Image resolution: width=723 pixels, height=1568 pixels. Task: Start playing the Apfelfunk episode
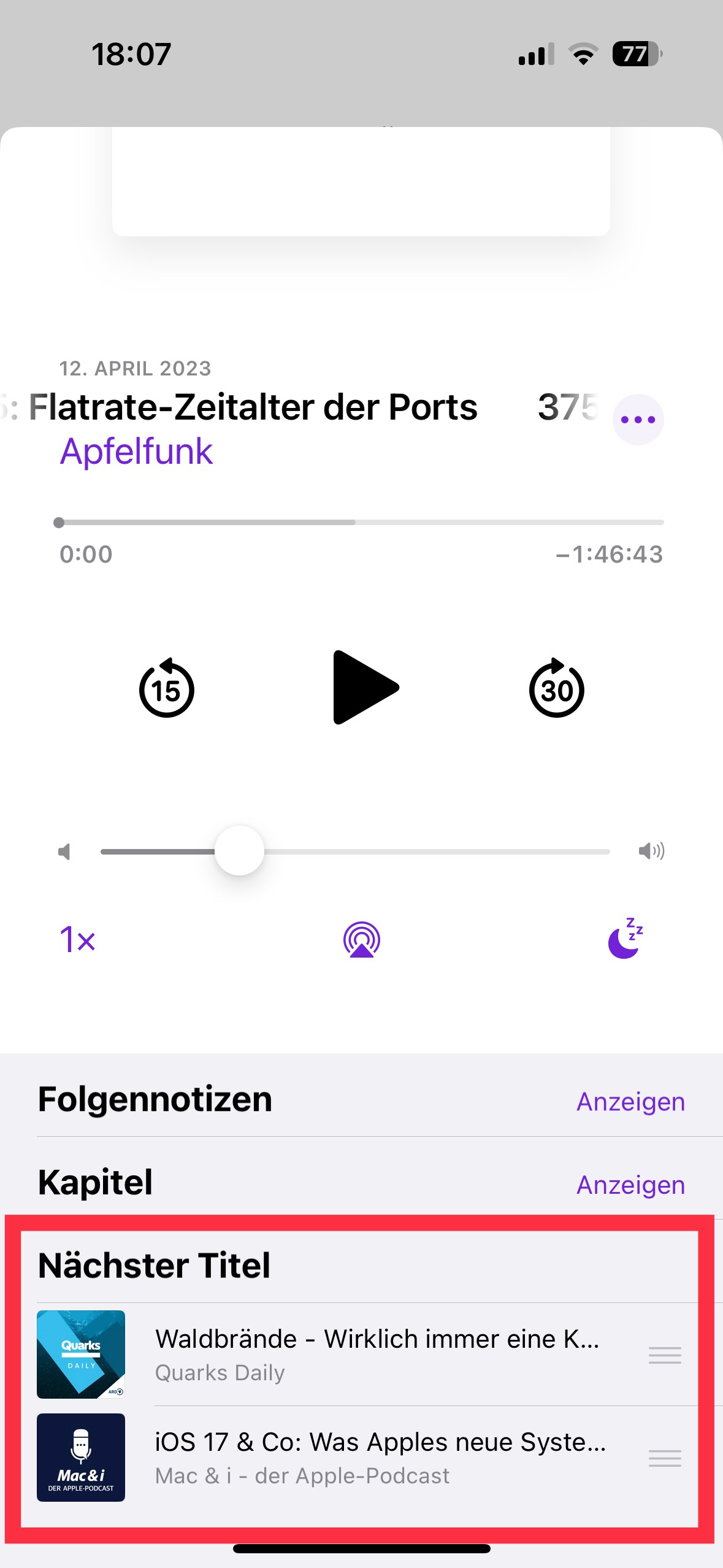[x=365, y=688]
